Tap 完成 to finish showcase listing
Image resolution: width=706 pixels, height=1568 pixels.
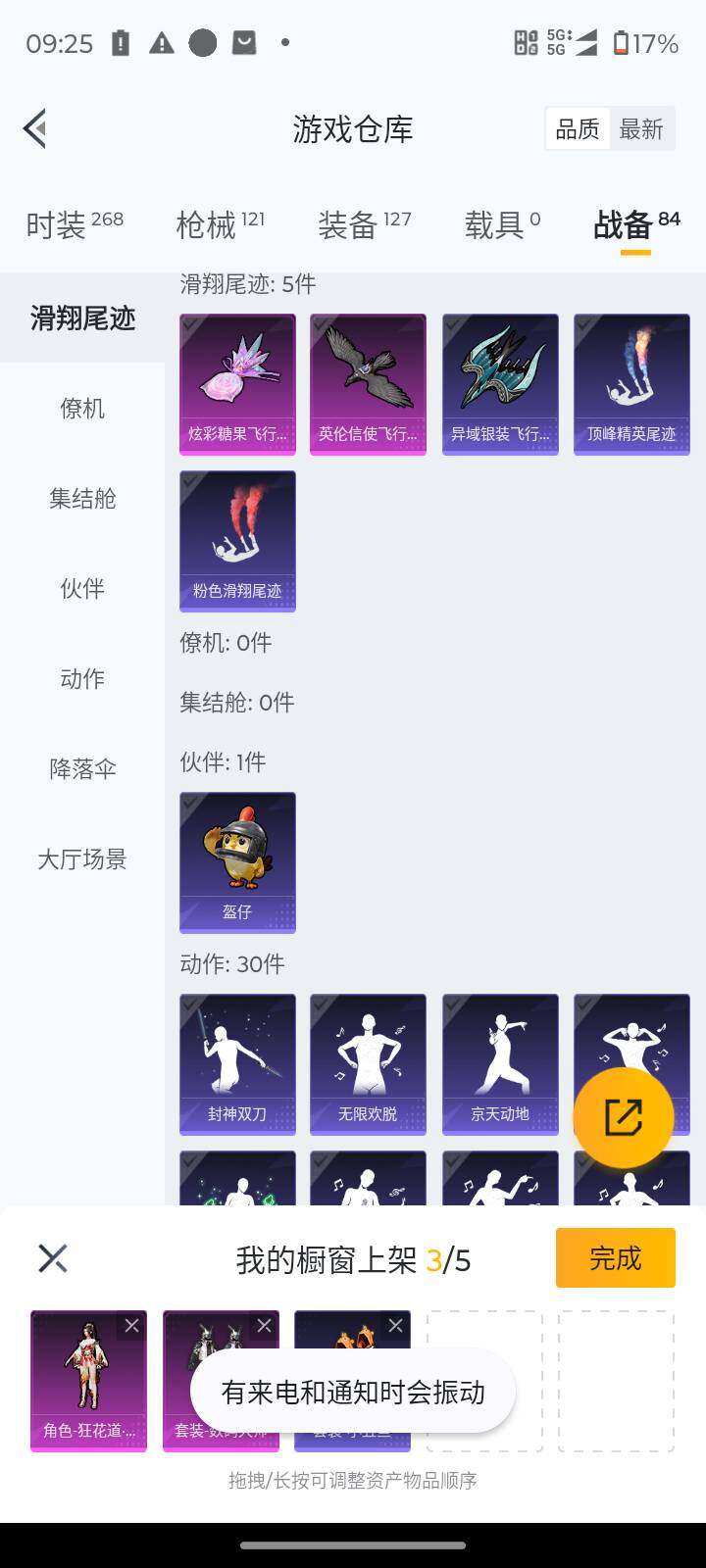[x=615, y=1257]
